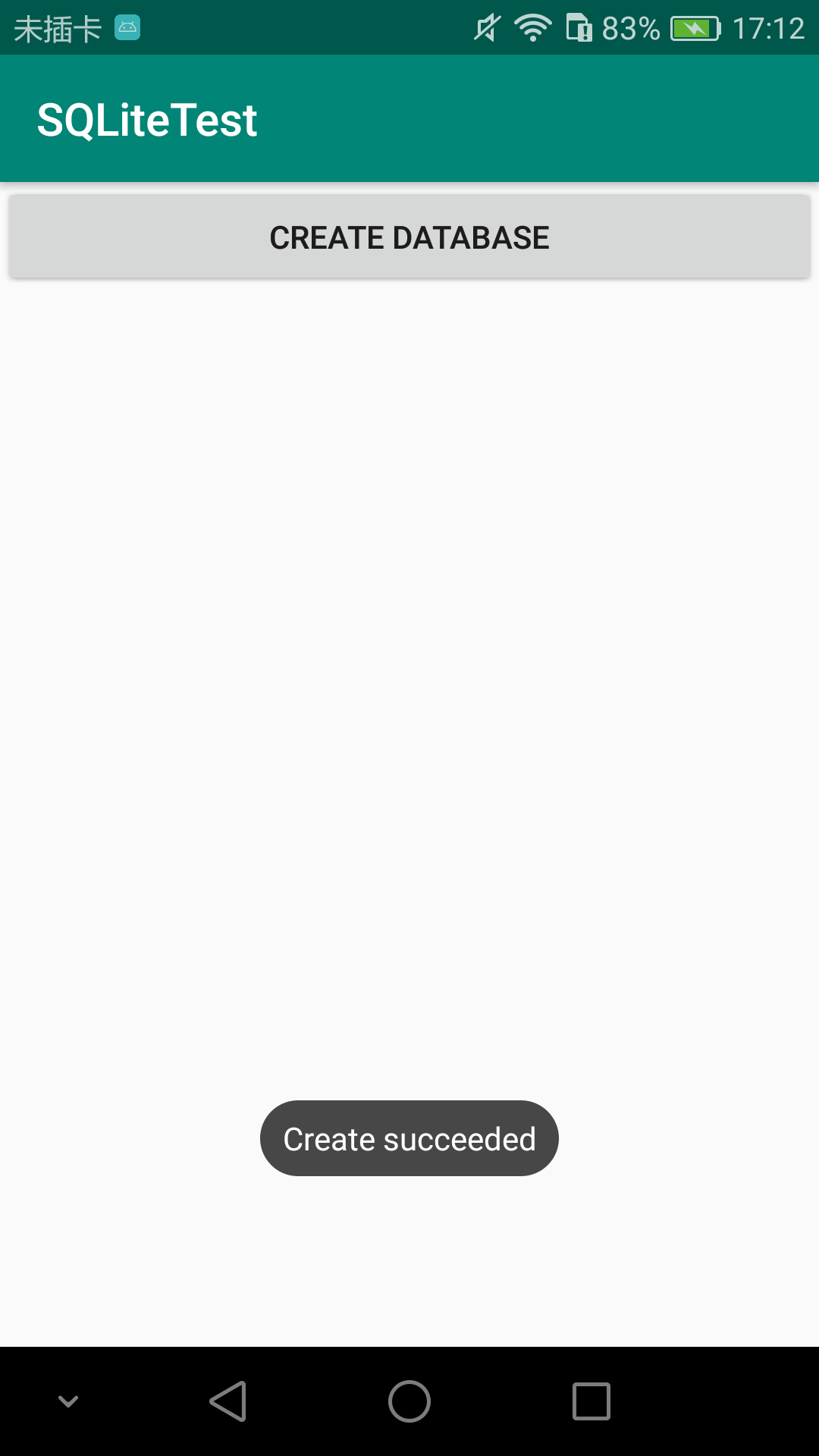This screenshot has height=1456, width=819.
Task: Tap the teal action bar
Action: 409,118
